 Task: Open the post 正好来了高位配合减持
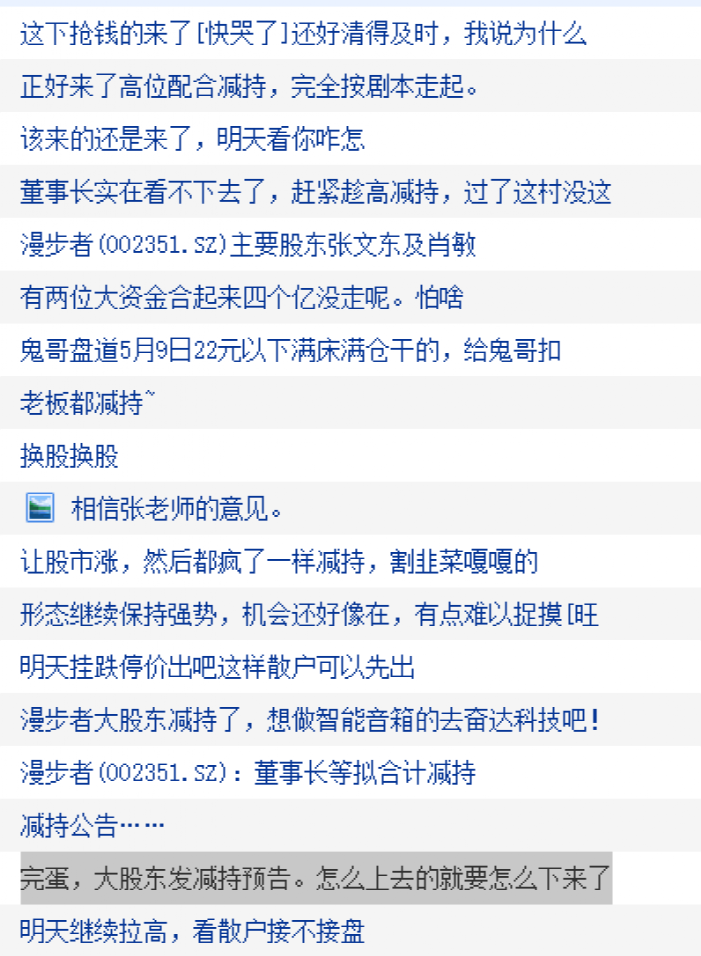tap(250, 87)
